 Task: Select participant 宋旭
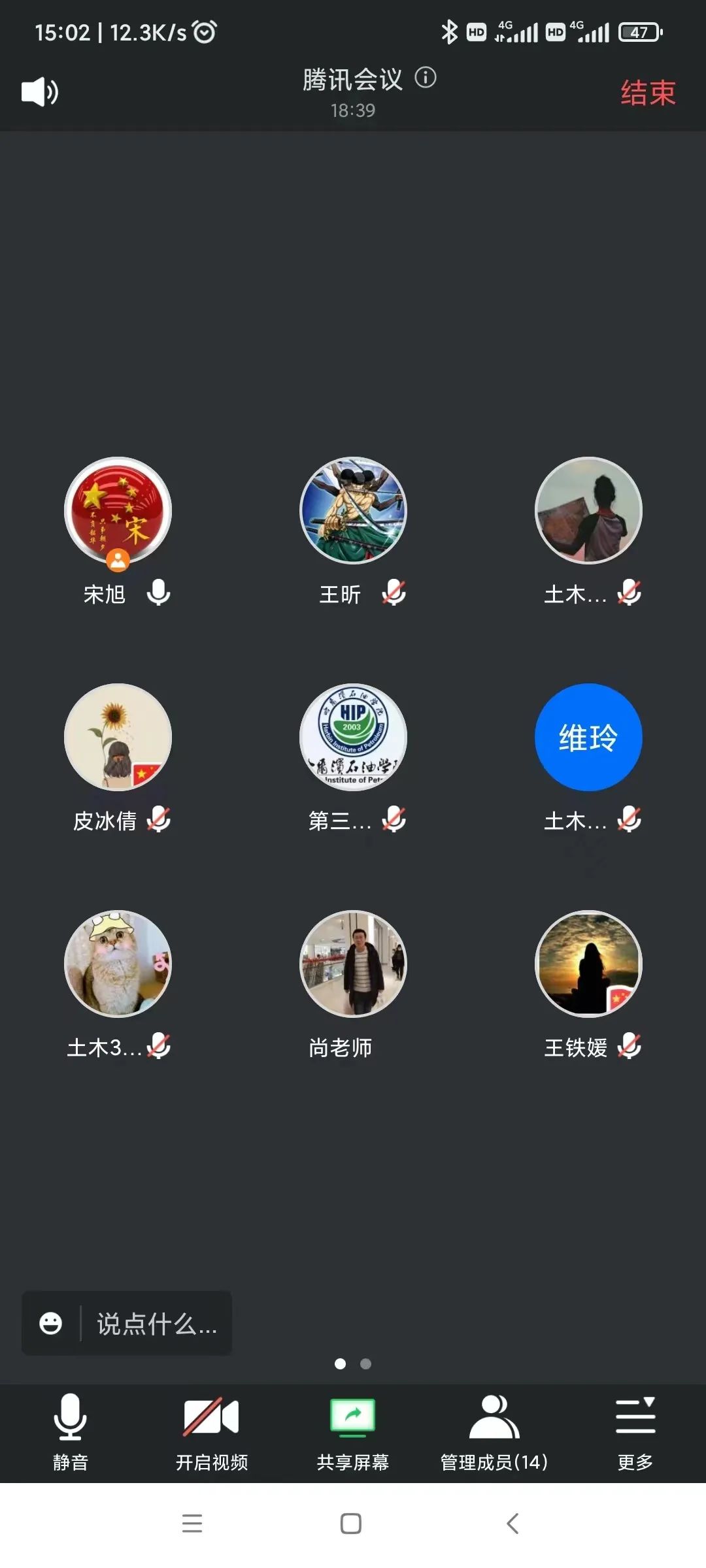(x=118, y=511)
